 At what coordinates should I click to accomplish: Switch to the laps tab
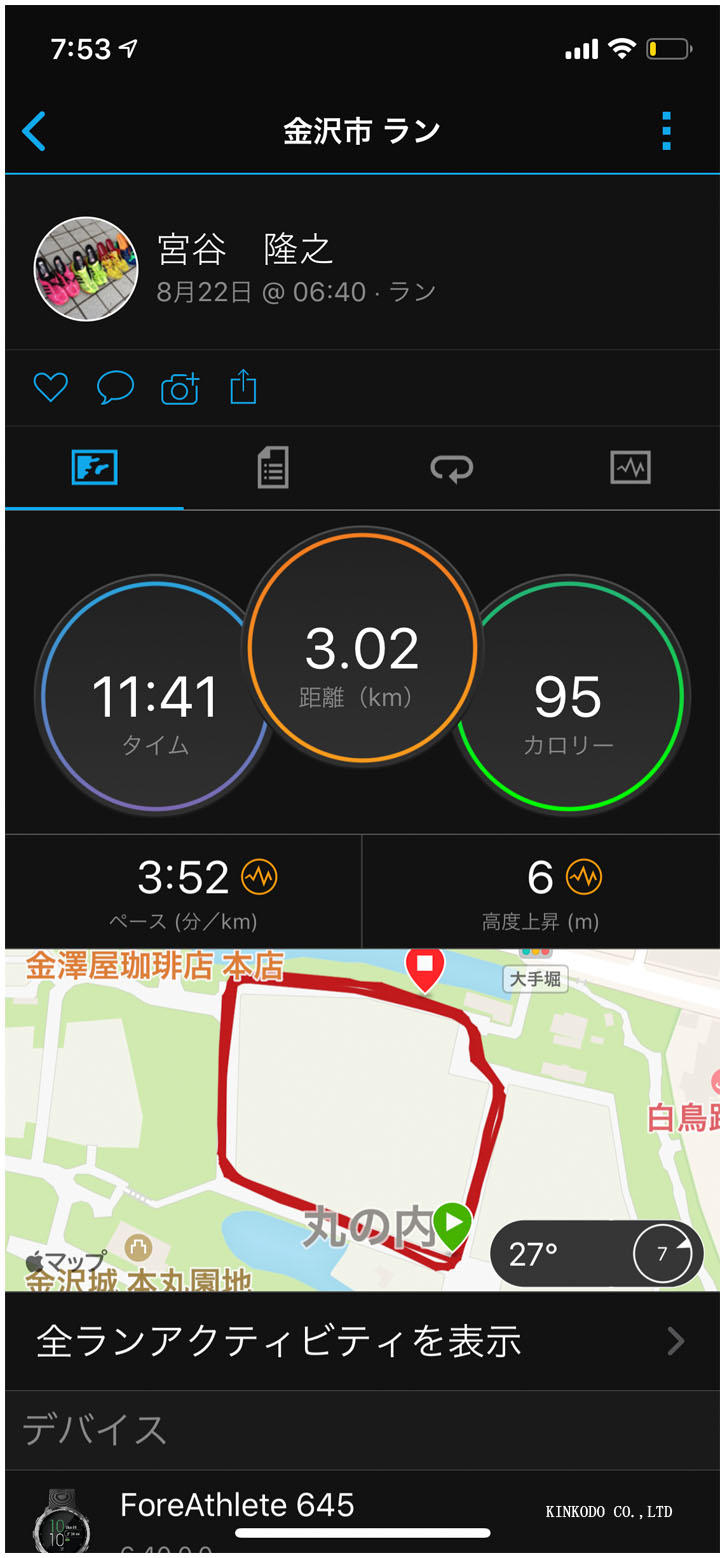click(x=452, y=468)
